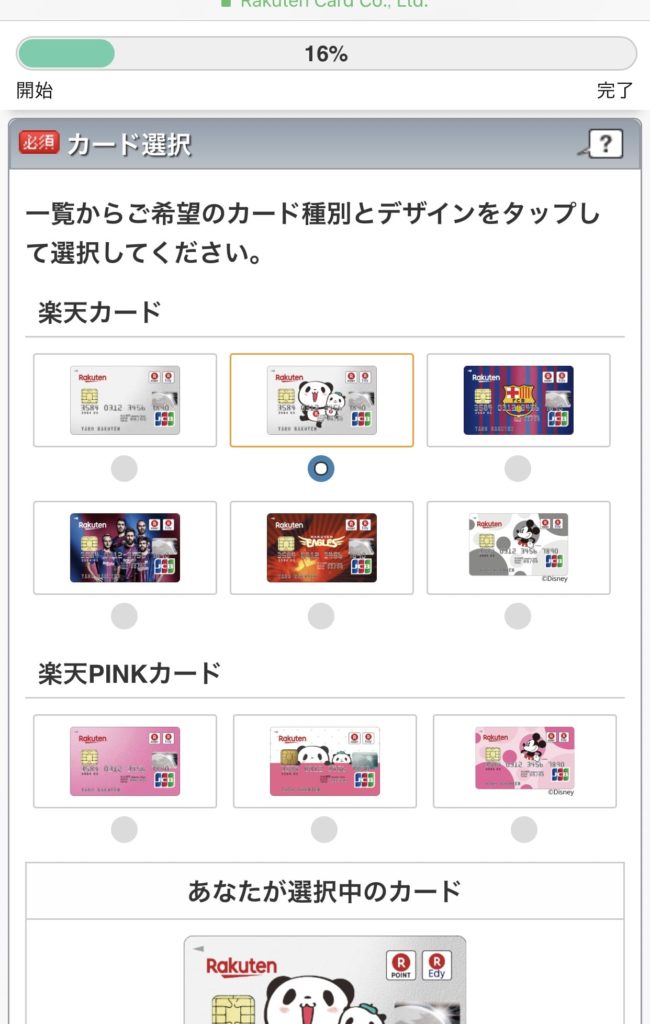Select the Rakuten Eagles card design
Screen dimensions: 650x1024
[321, 548]
